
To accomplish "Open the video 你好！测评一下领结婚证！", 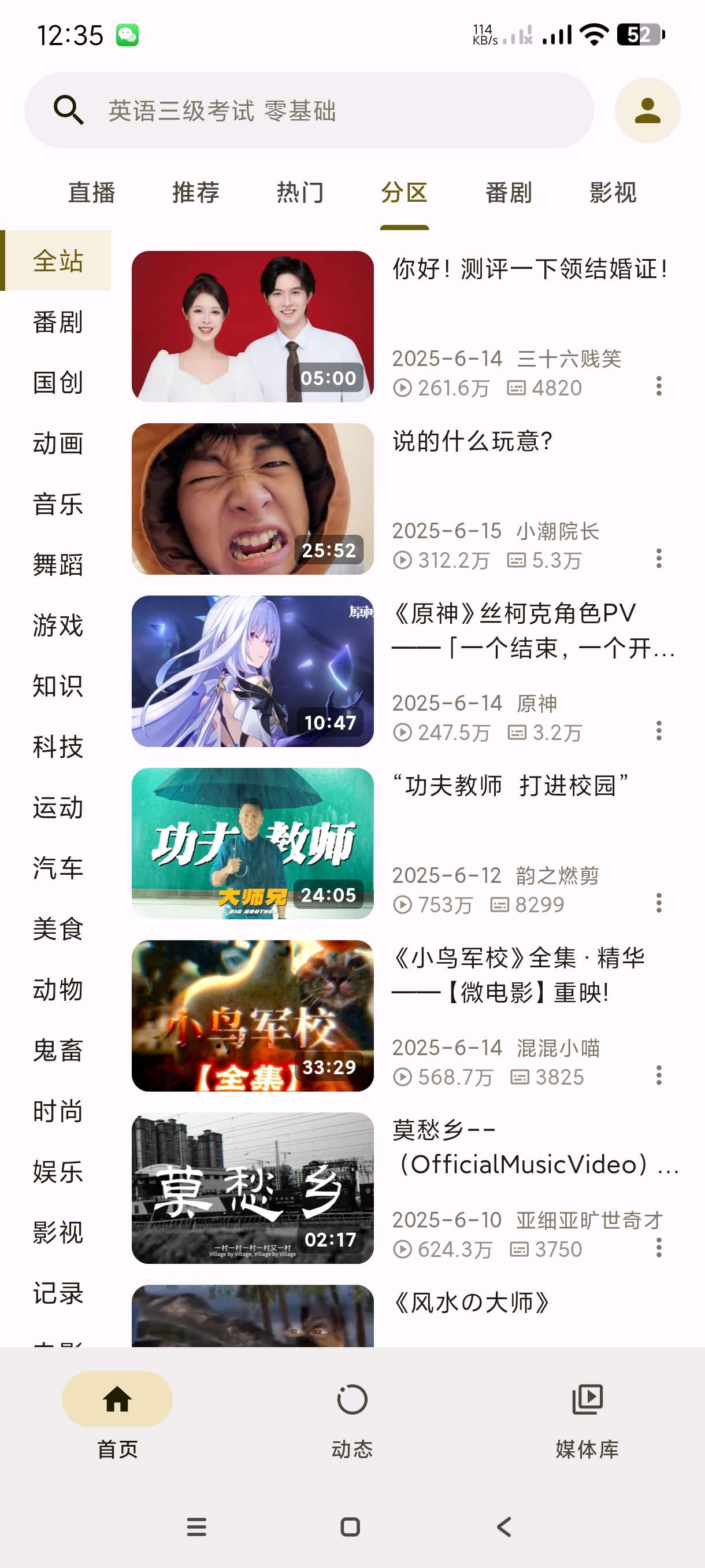I will tap(253, 326).
